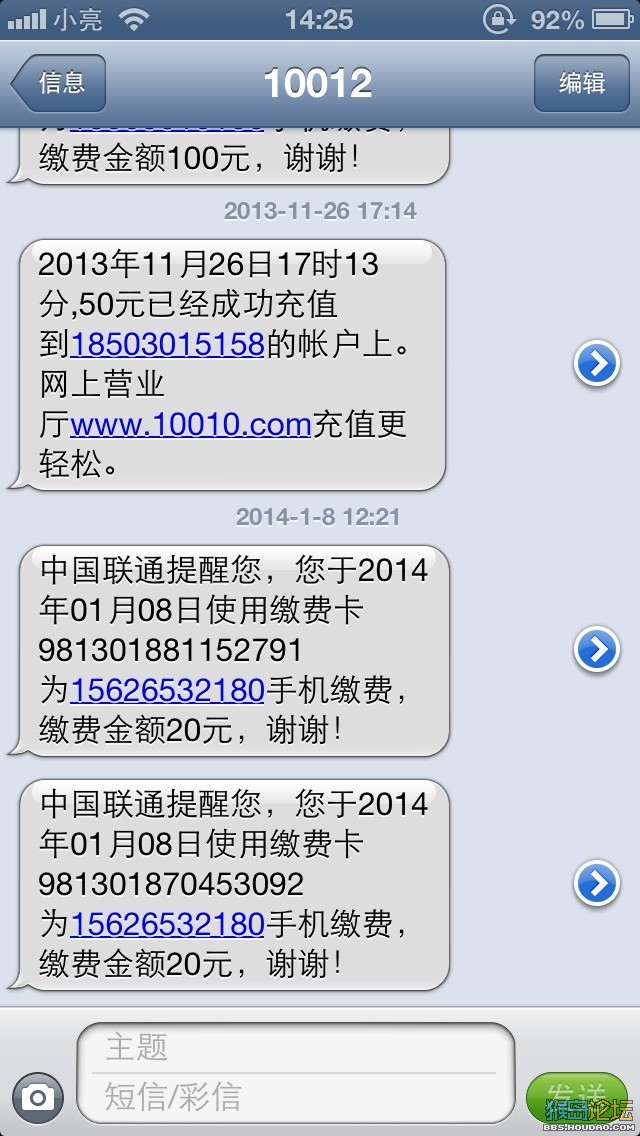
Task: Go back to the 信息 messages list
Action: point(58,83)
